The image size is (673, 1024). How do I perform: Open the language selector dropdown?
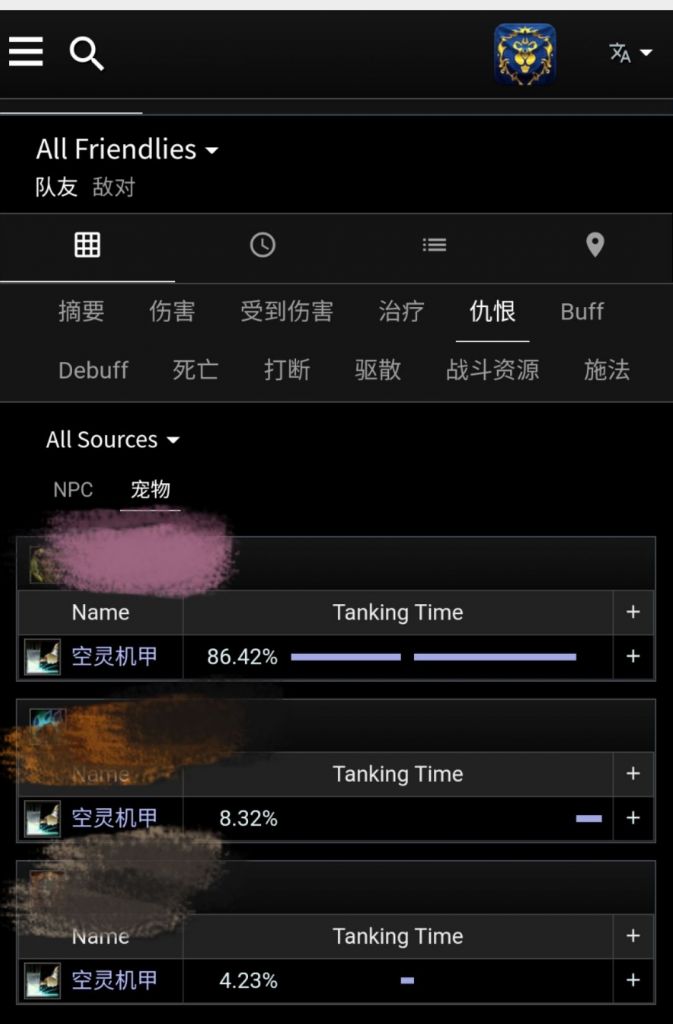(630, 52)
